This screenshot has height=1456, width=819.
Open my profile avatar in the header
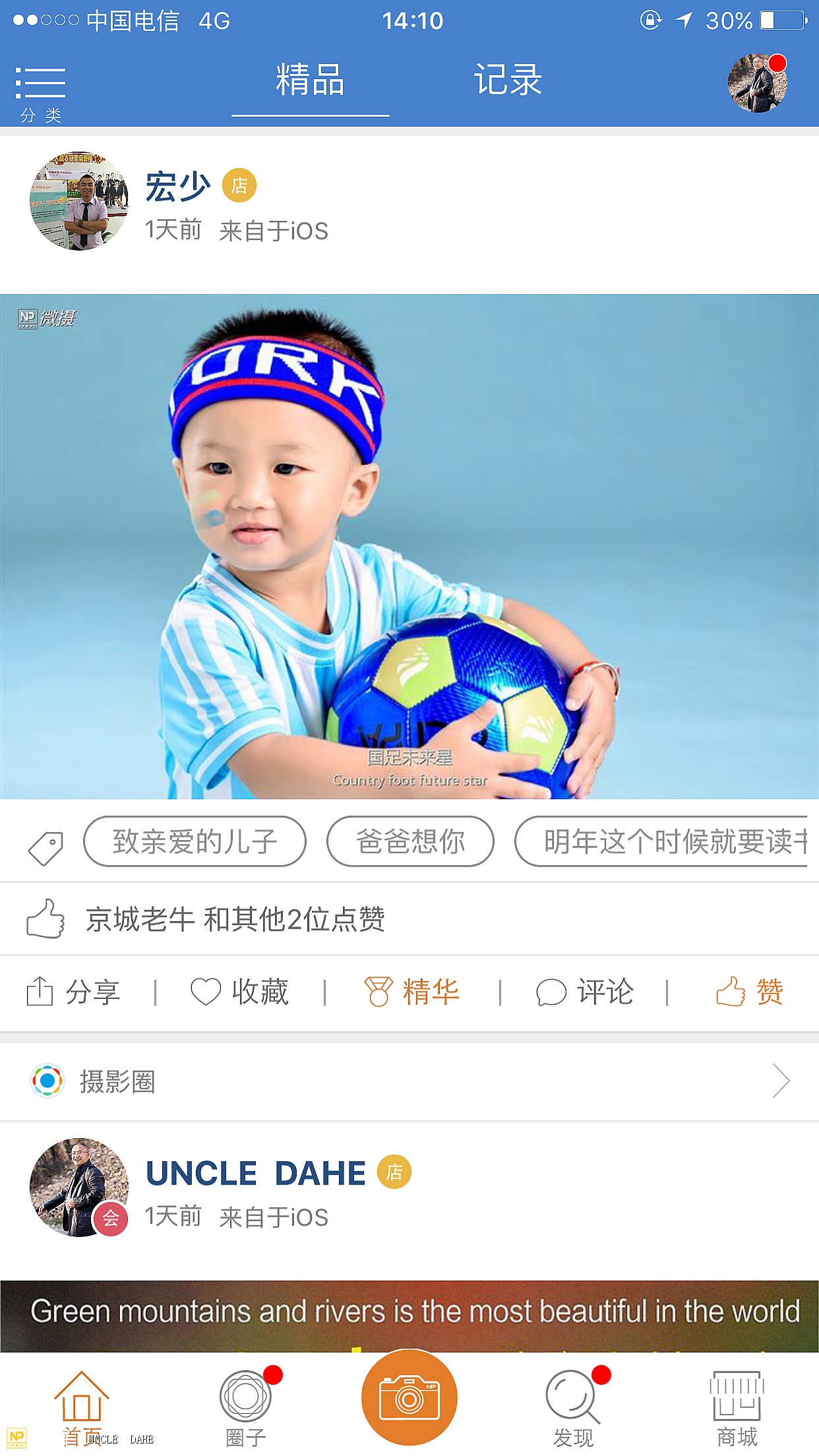point(758,83)
